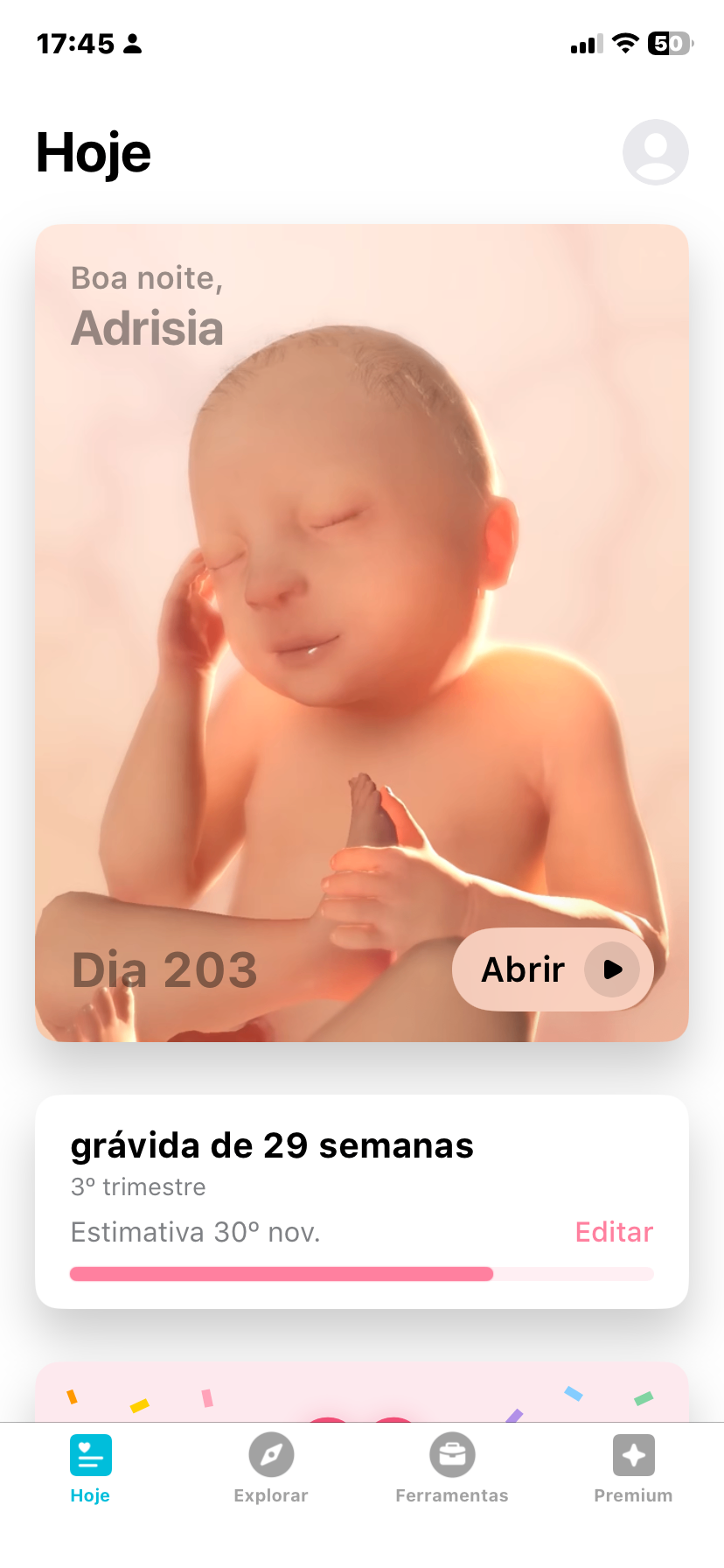
Task: Tap the Abrir button on baby card
Action: pos(553,969)
